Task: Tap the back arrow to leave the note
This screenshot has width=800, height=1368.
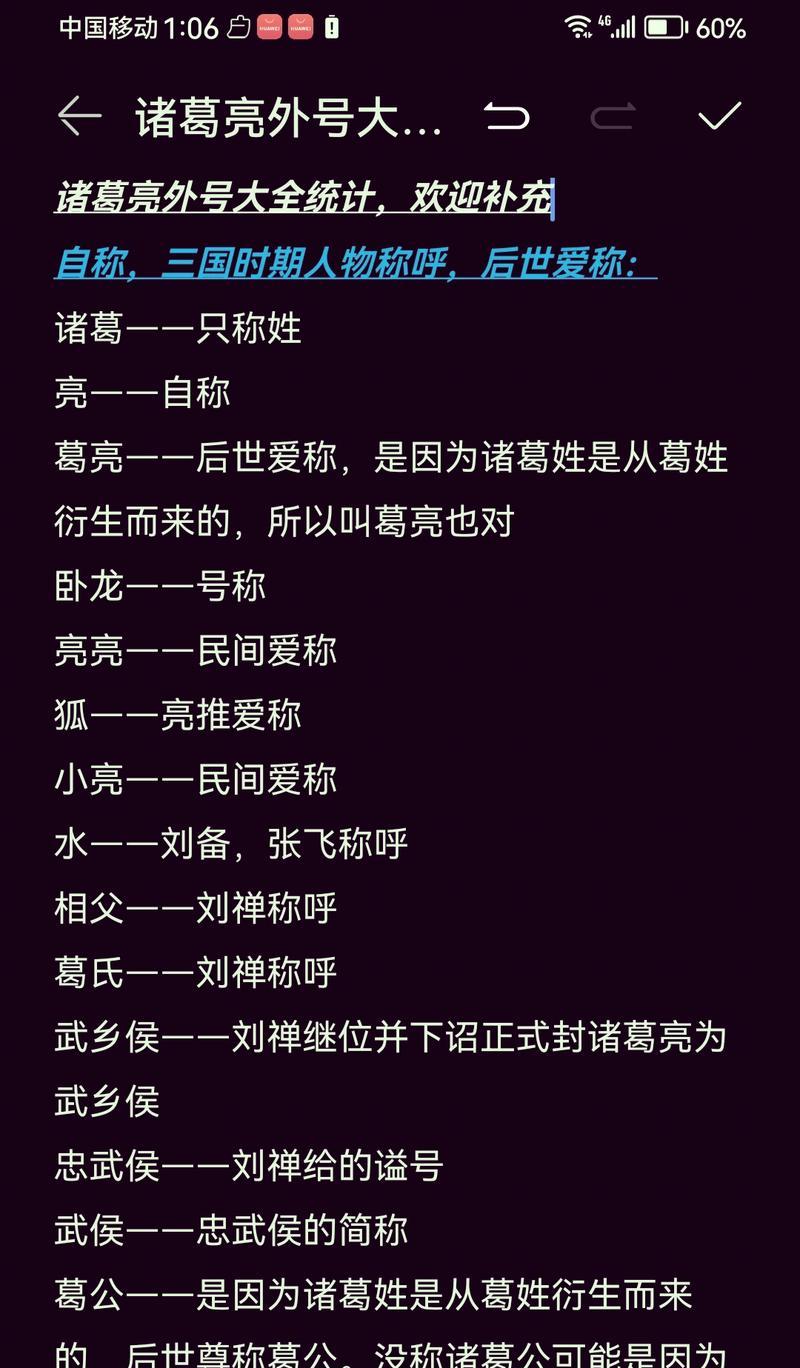Action: coord(80,117)
